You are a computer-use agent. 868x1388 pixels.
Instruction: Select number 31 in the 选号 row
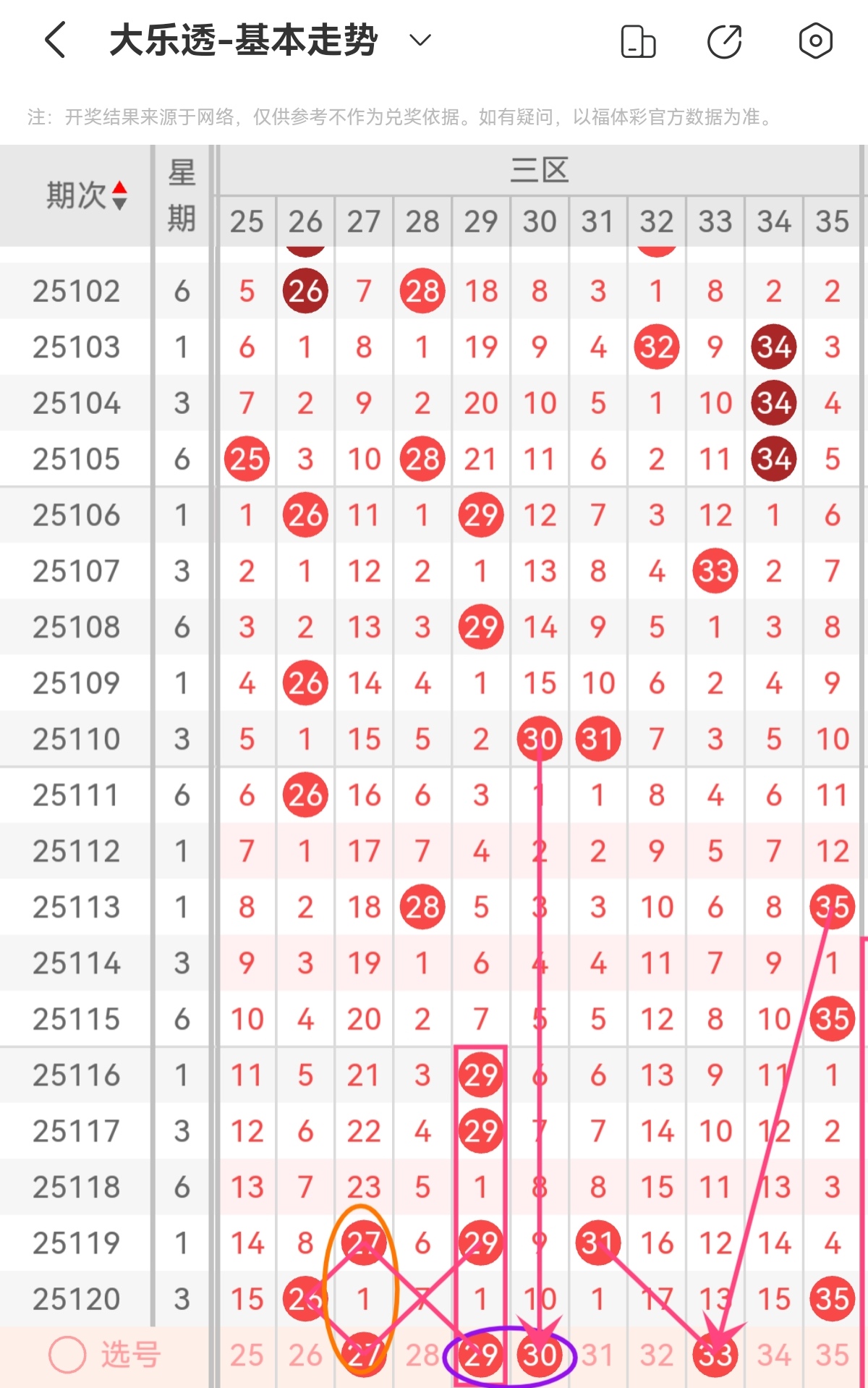pos(597,1355)
